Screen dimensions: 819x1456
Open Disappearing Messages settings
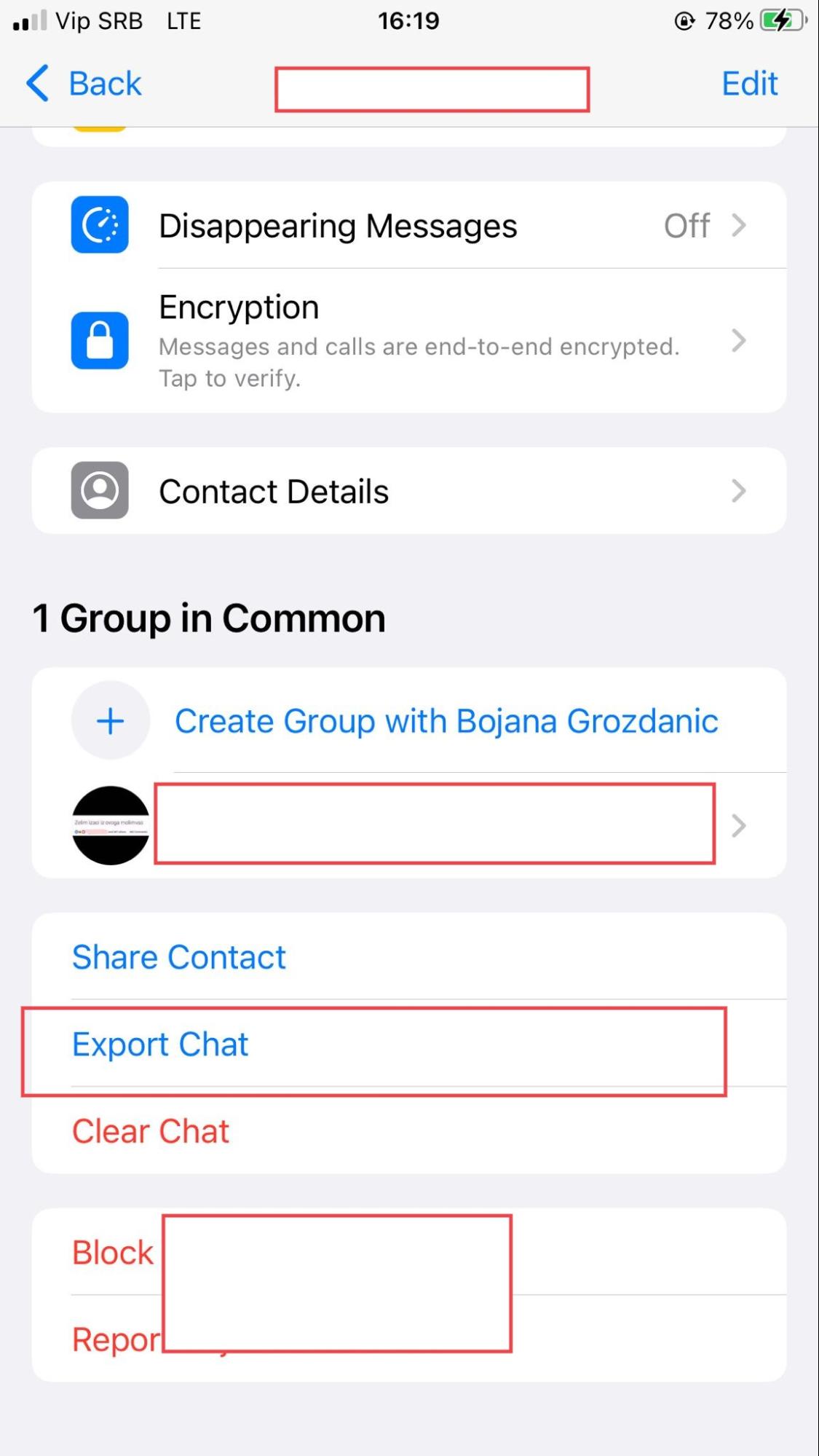tap(409, 225)
